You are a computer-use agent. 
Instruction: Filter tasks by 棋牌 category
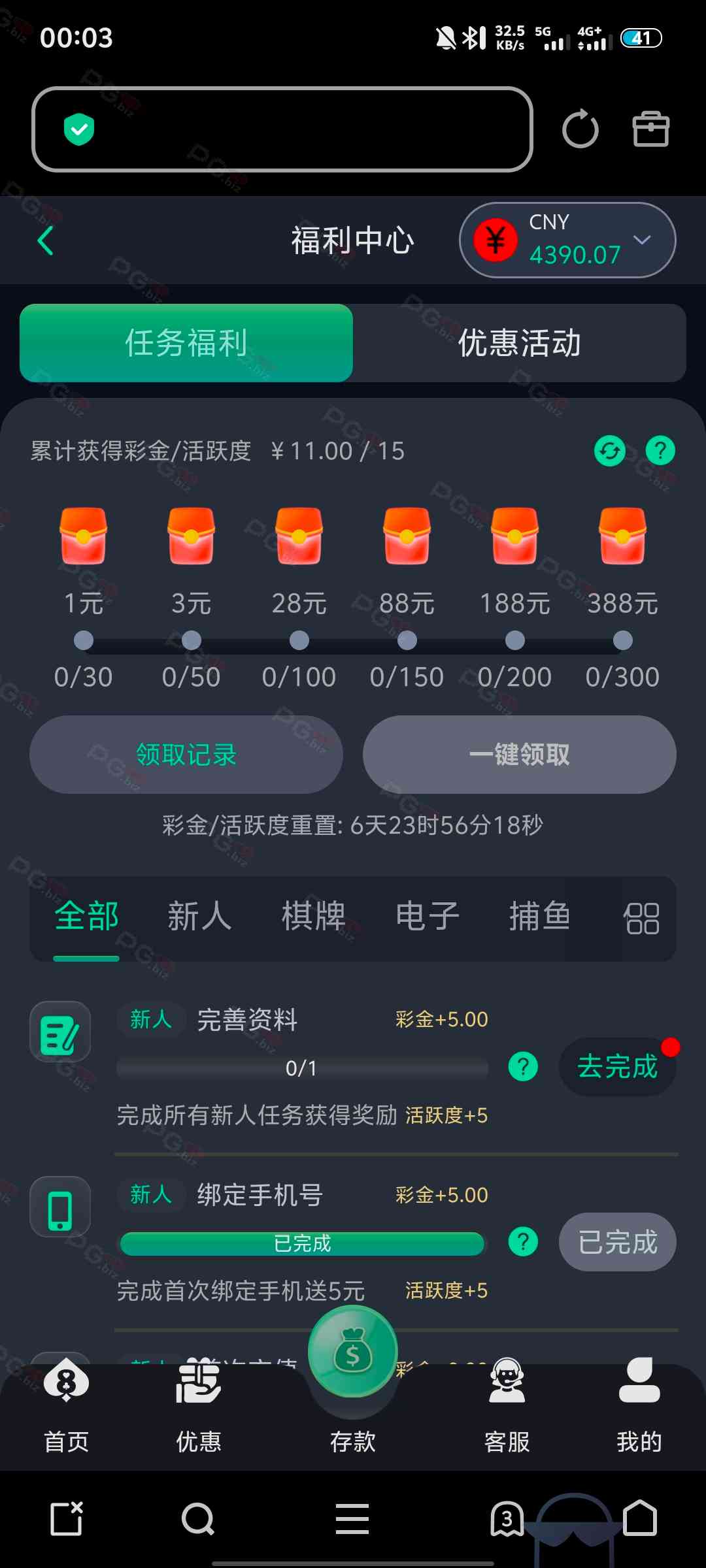[313, 916]
